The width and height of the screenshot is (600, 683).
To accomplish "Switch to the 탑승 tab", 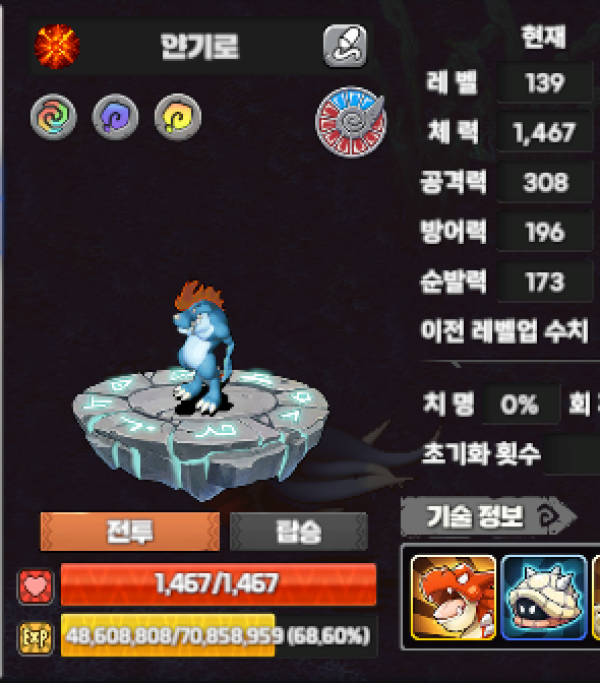I will (299, 531).
